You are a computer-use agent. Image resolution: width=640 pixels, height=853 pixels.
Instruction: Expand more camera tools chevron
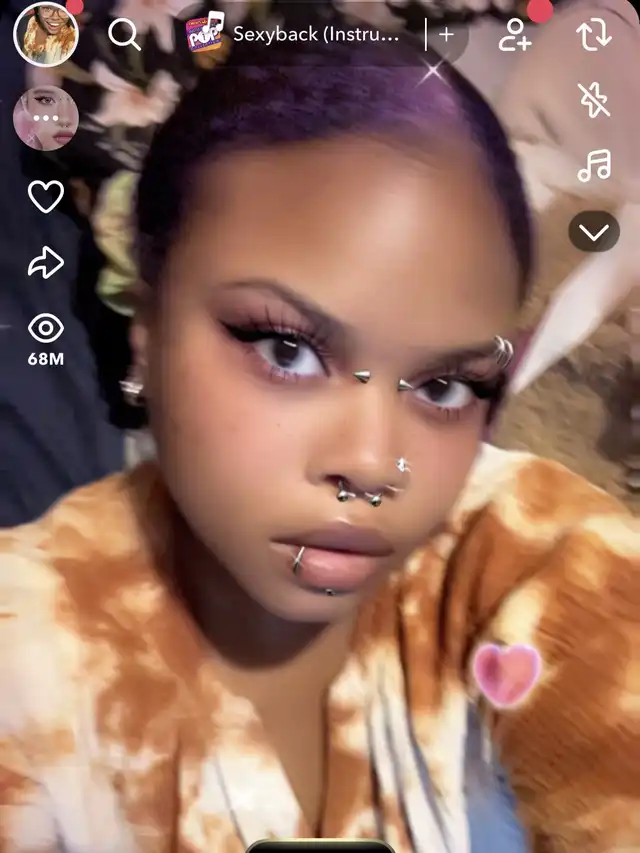coord(594,233)
